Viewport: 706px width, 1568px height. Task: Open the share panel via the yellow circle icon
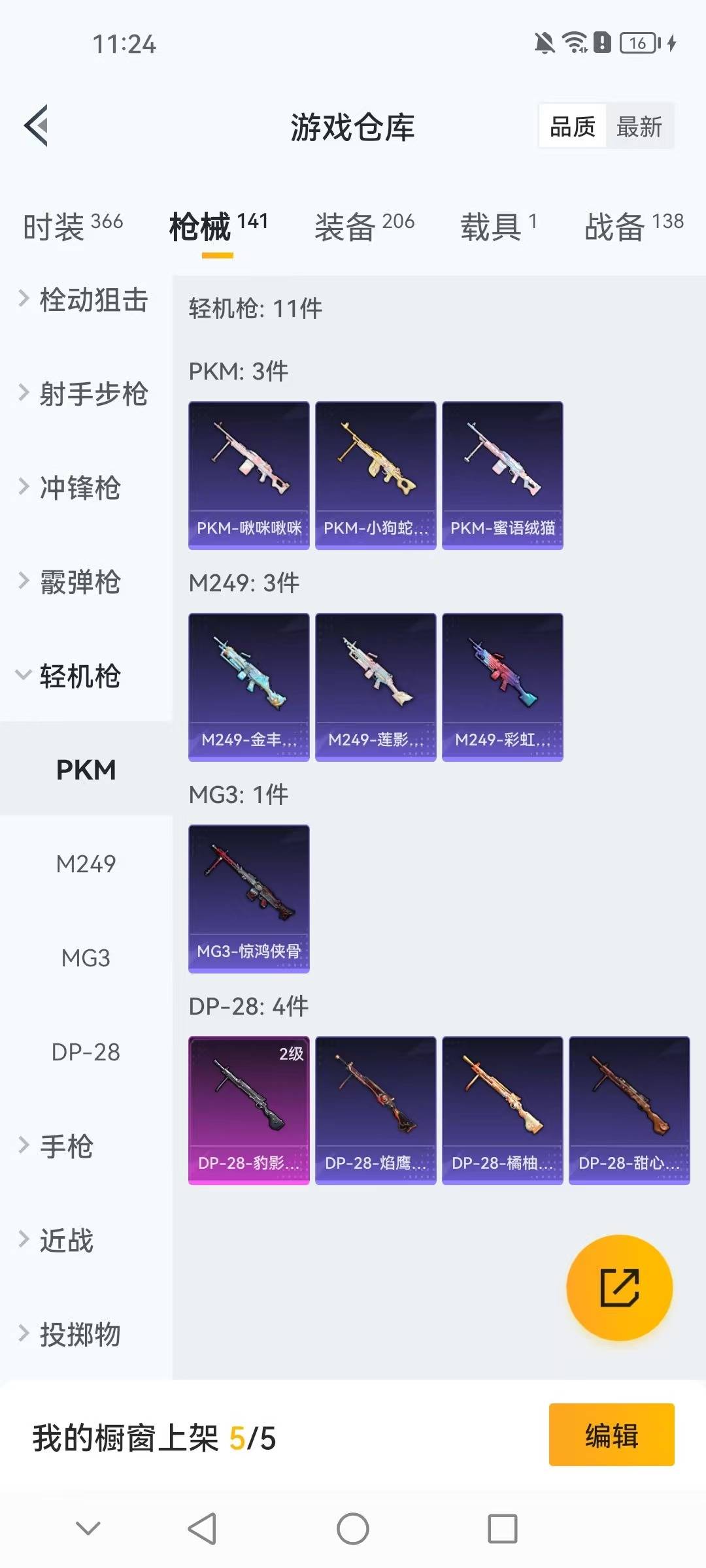click(620, 1288)
